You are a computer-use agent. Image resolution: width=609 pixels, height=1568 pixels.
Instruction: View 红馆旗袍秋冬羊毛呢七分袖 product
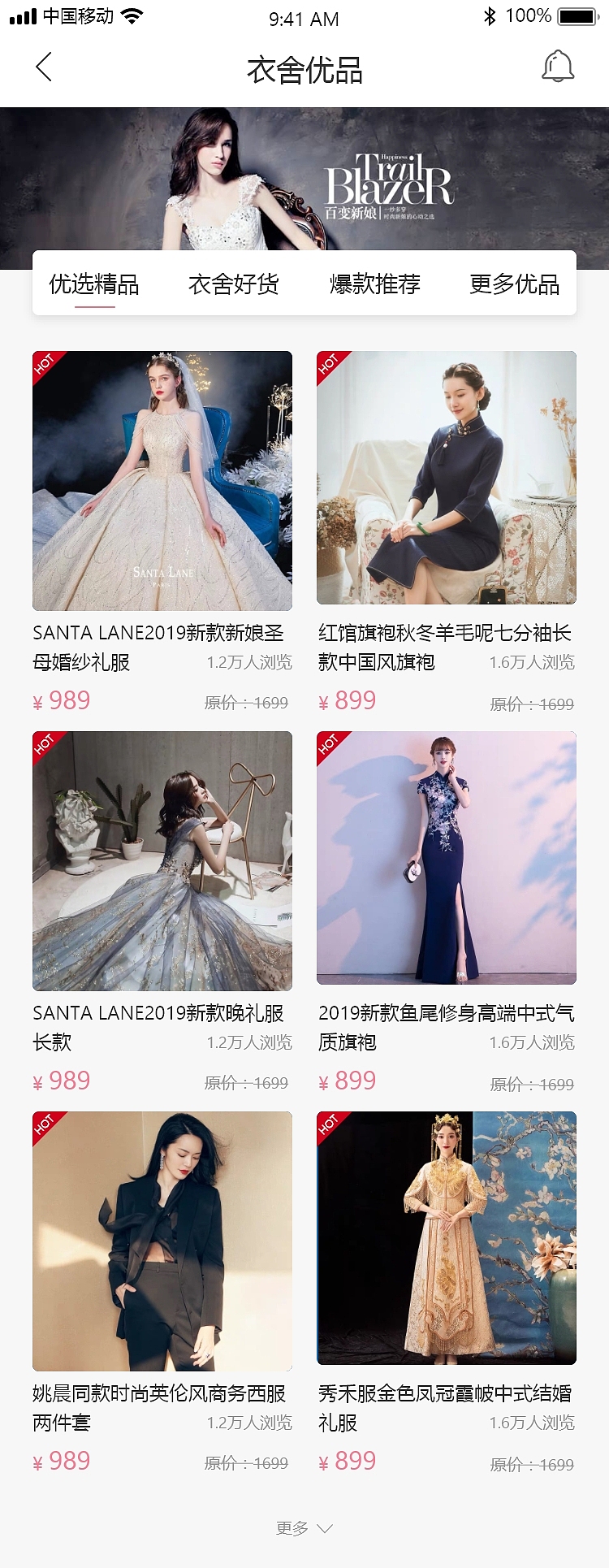(447, 478)
